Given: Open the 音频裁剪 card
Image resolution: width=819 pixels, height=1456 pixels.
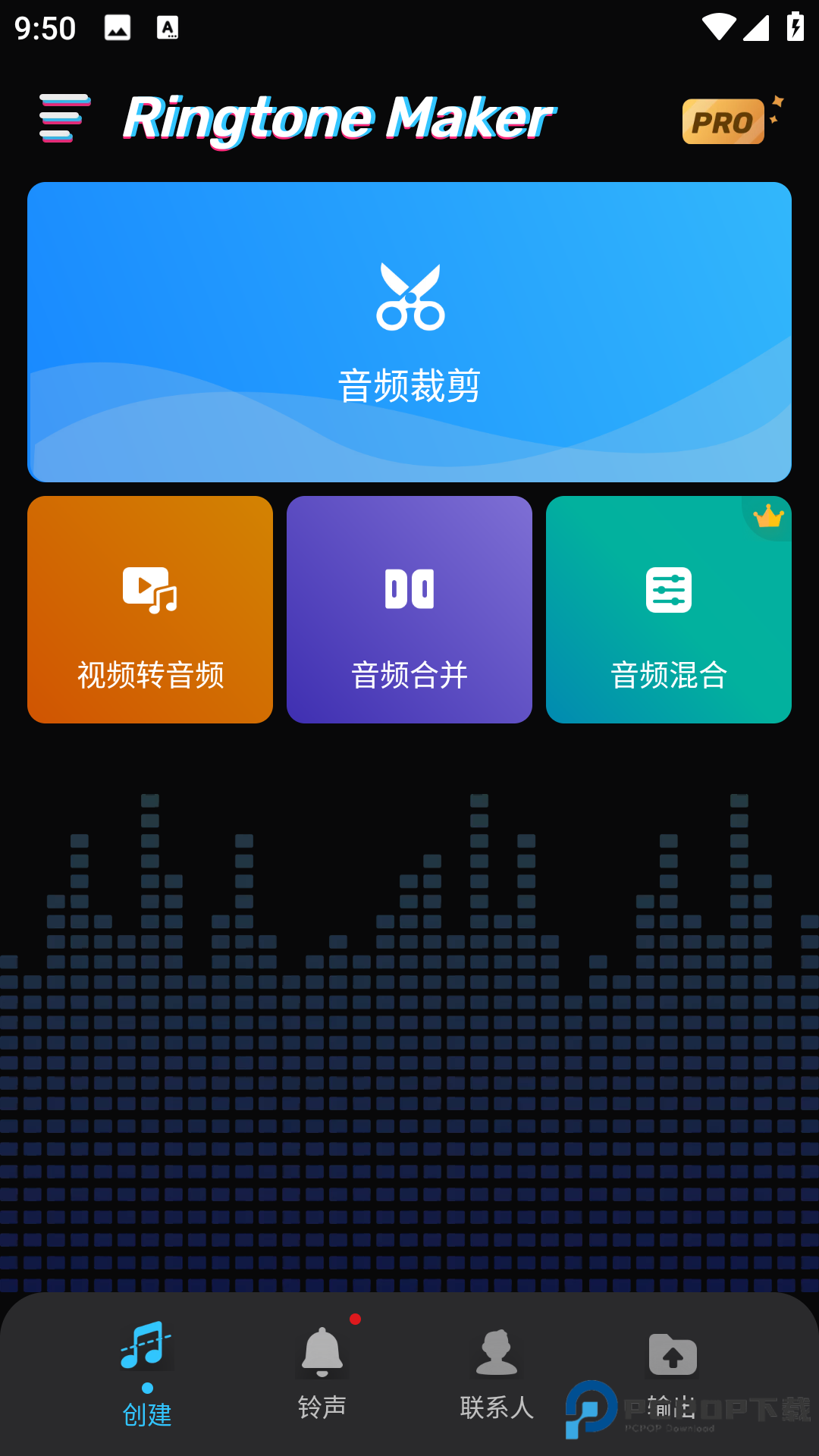Looking at the screenshot, I should (x=409, y=331).
